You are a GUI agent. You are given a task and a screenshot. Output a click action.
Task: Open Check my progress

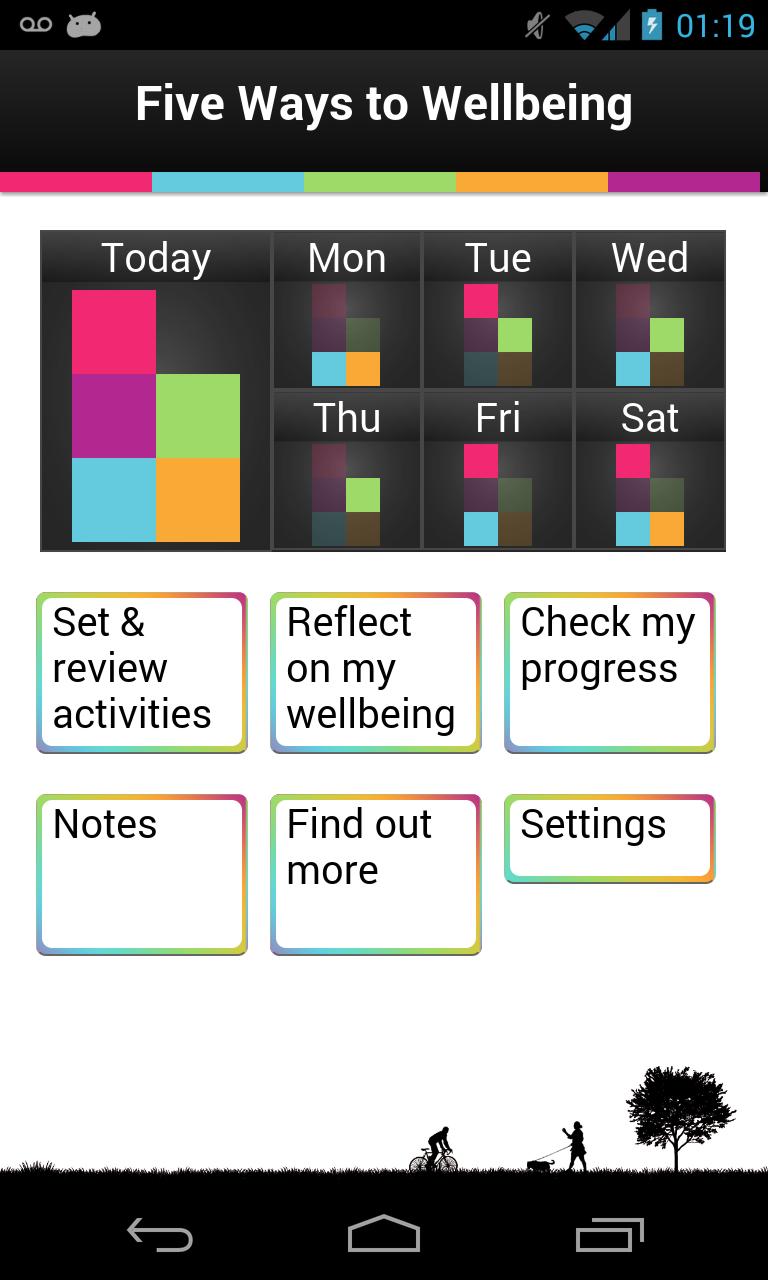coord(609,670)
